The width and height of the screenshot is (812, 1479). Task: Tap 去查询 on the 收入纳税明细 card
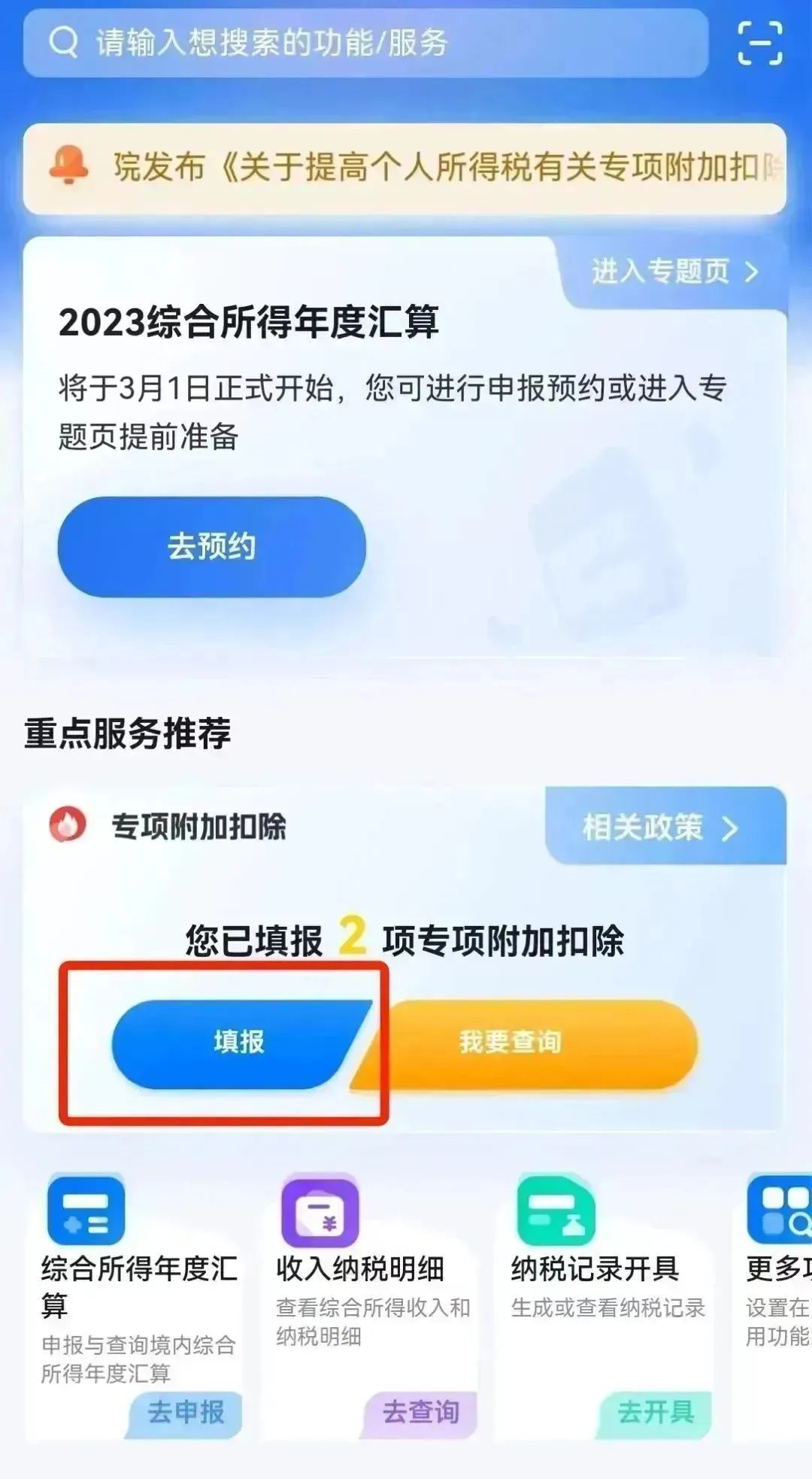pyautogui.click(x=420, y=1412)
